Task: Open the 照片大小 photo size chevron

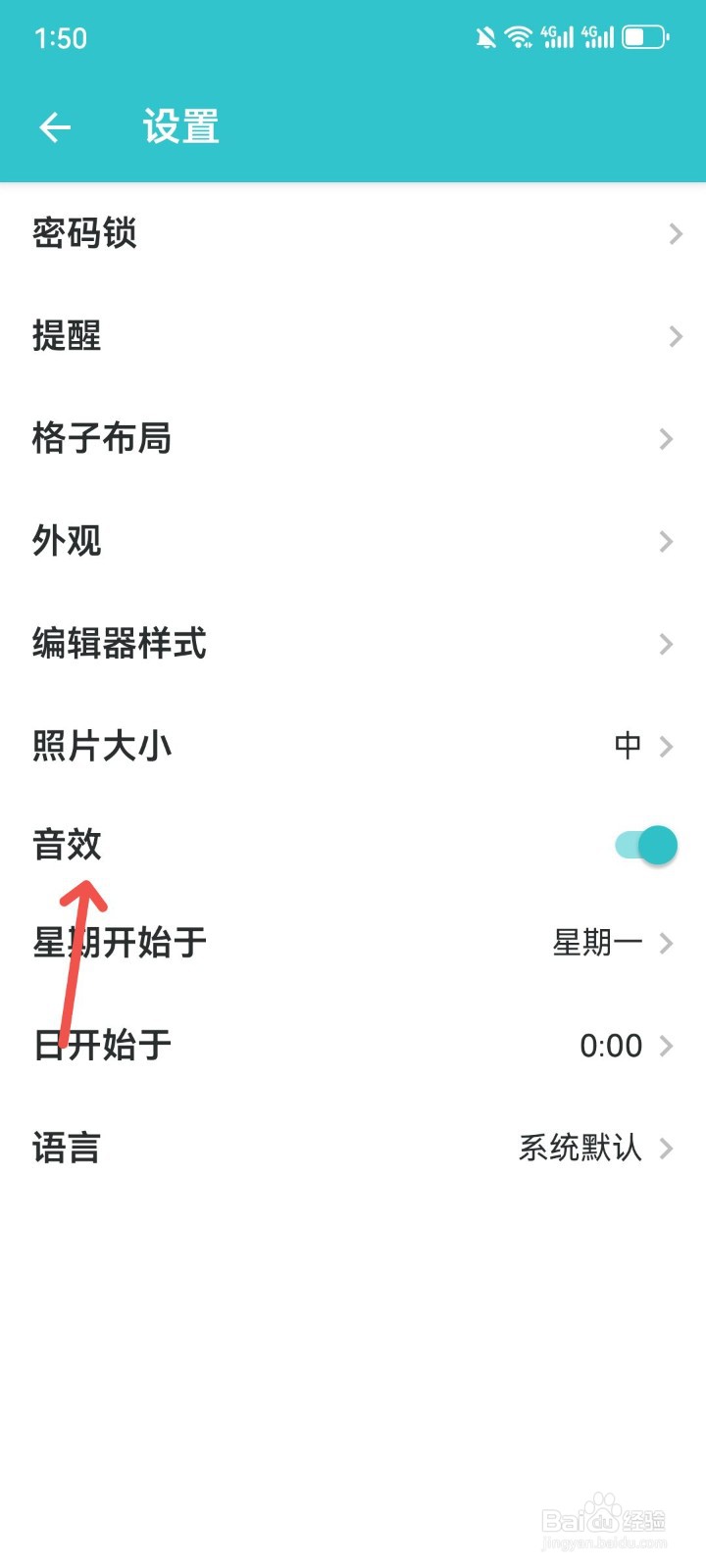Action: coord(669,747)
